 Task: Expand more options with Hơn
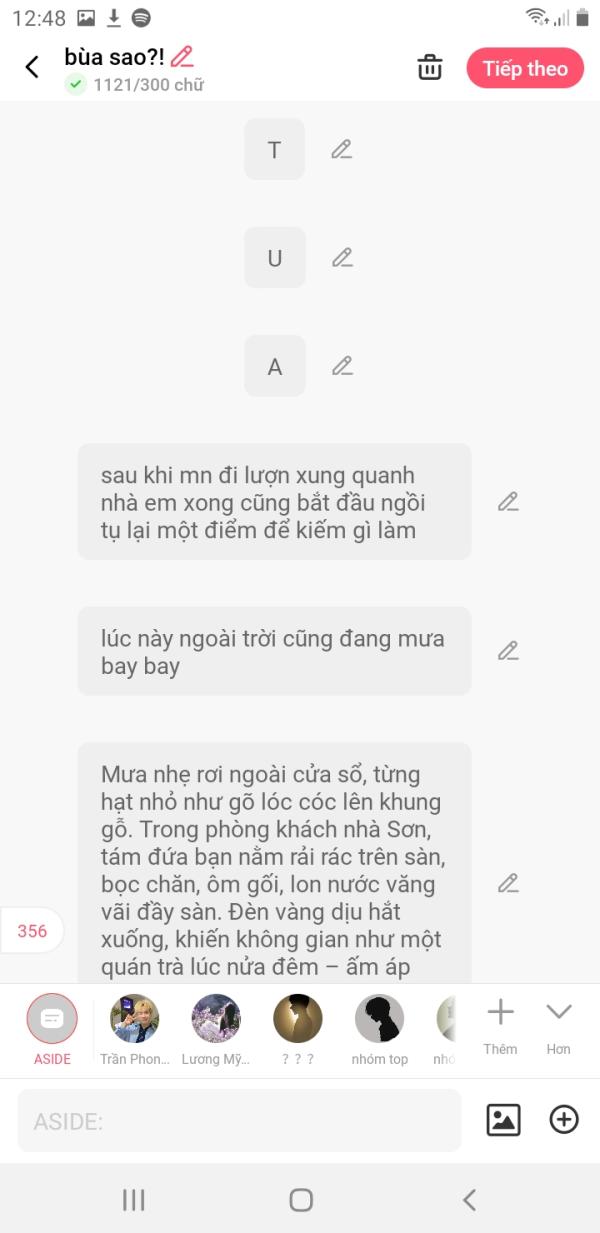[x=558, y=1023]
